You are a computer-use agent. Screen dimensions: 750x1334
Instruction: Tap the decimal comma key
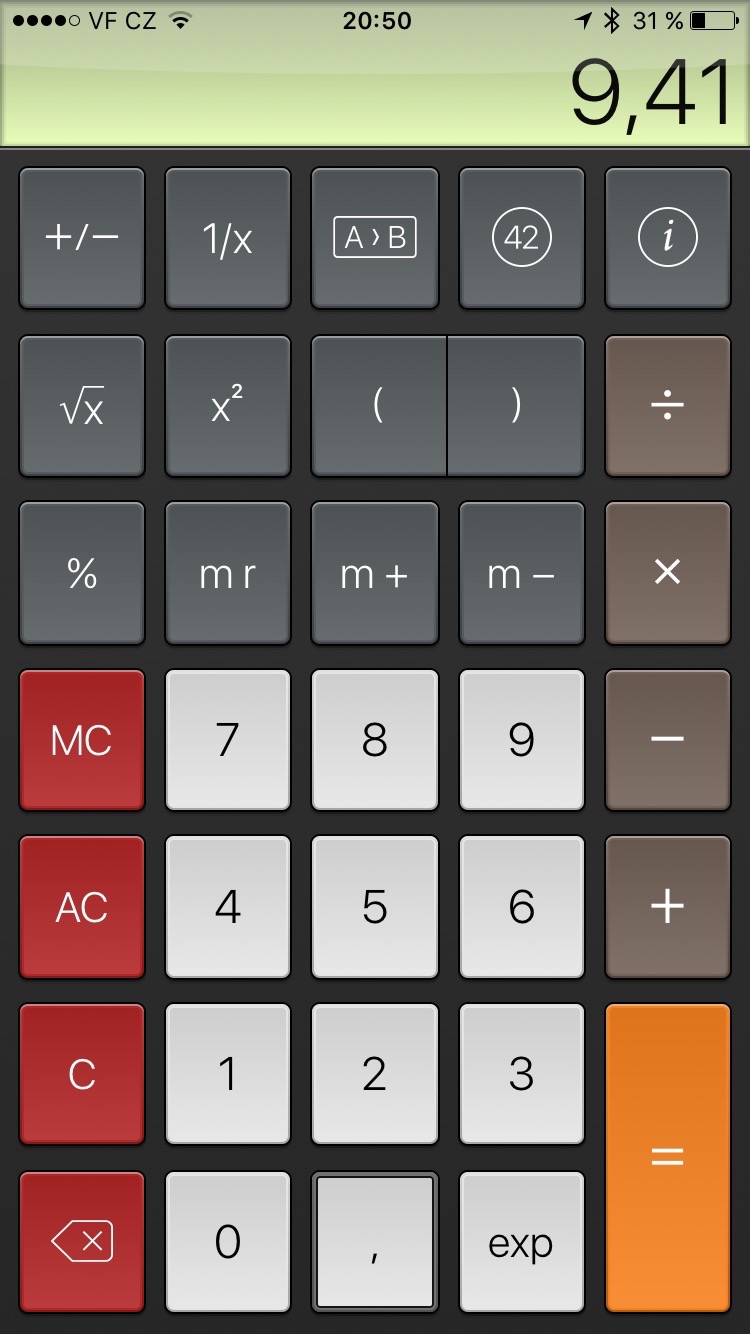tap(375, 1242)
